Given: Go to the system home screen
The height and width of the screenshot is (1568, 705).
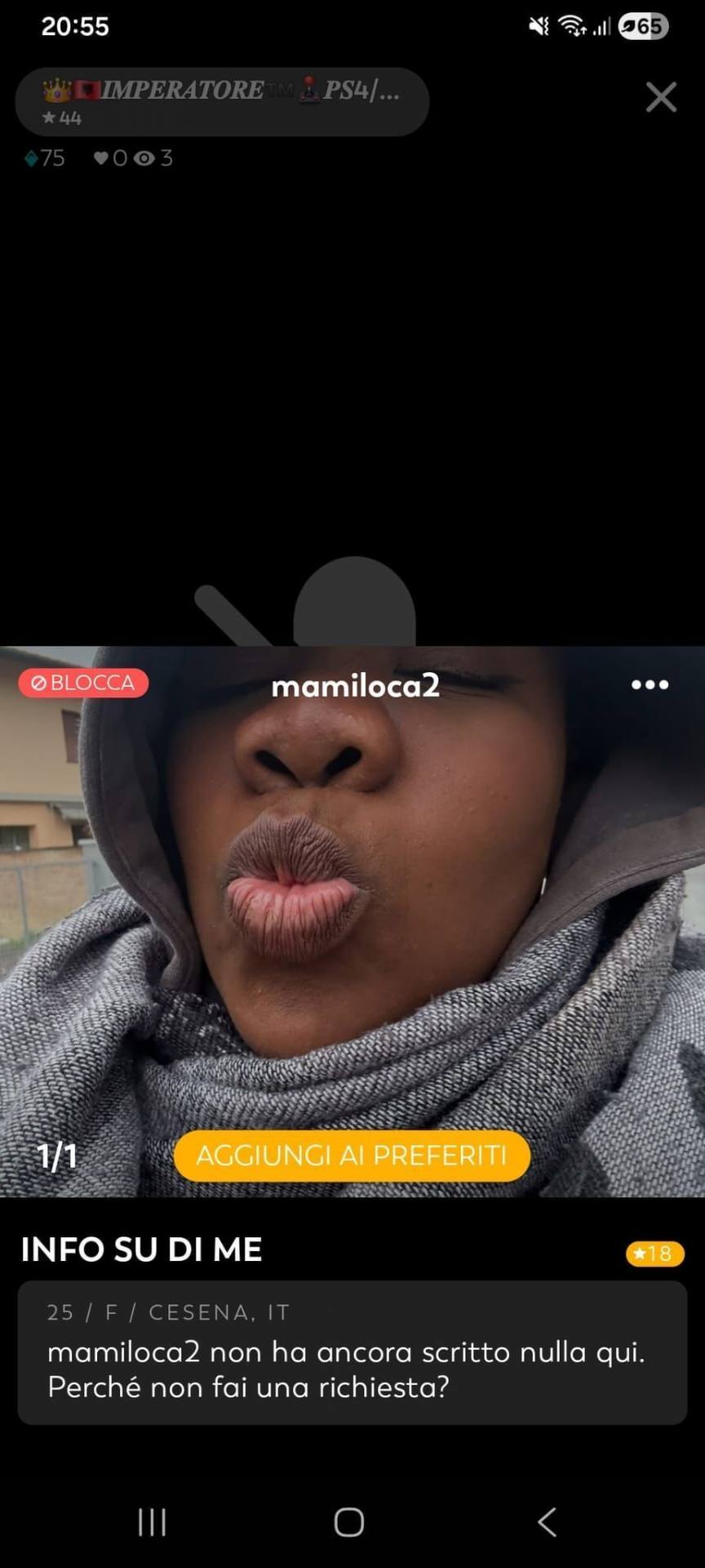Looking at the screenshot, I should tap(349, 1522).
